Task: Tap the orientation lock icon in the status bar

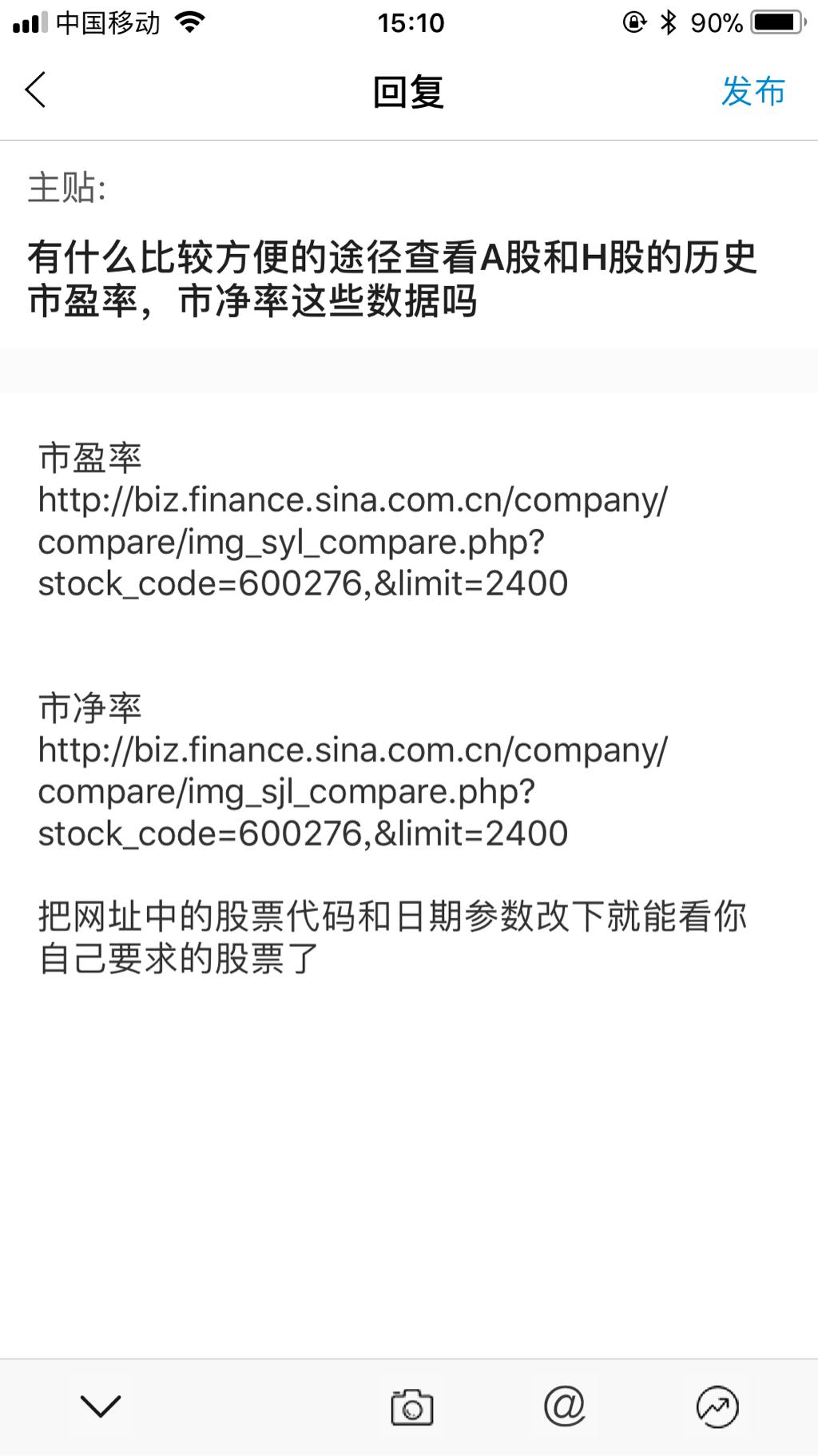Action: 633,22
